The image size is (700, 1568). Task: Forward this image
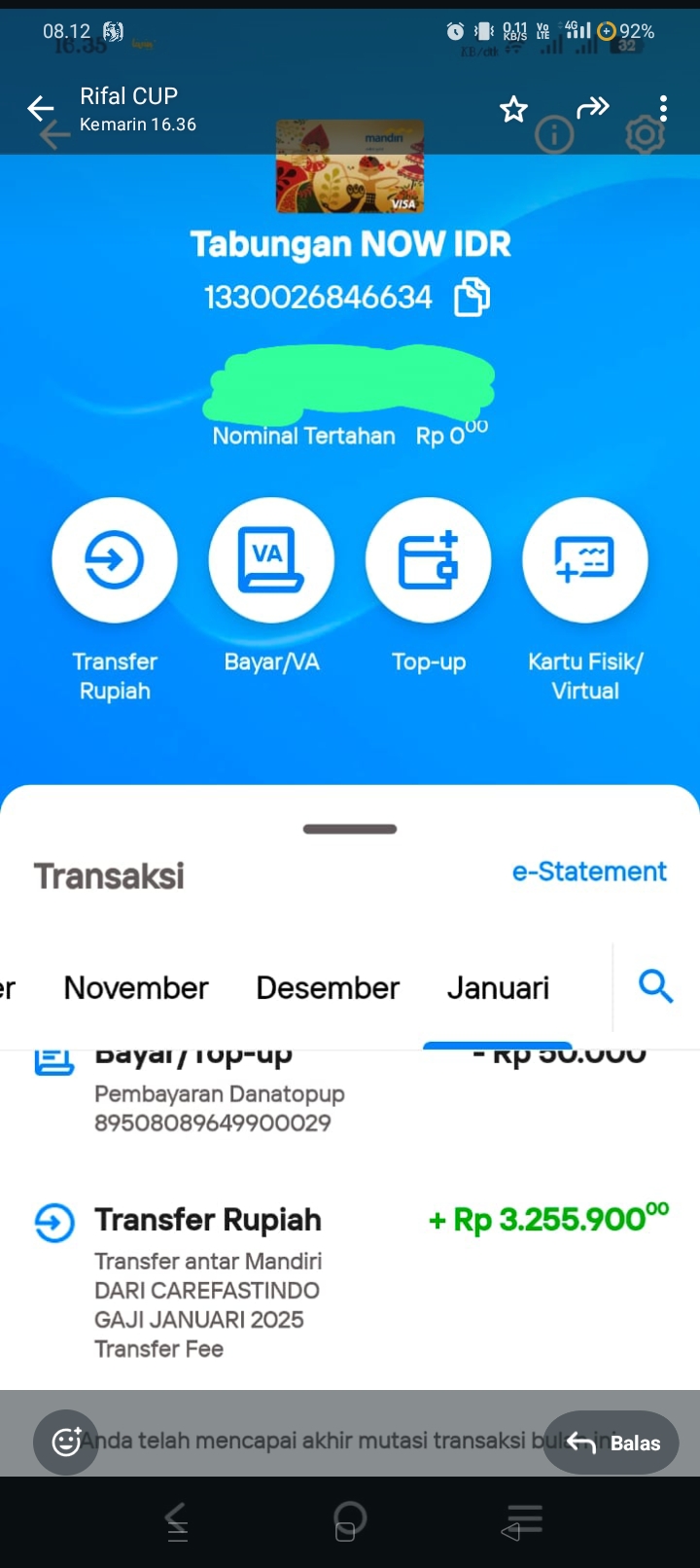click(x=592, y=108)
